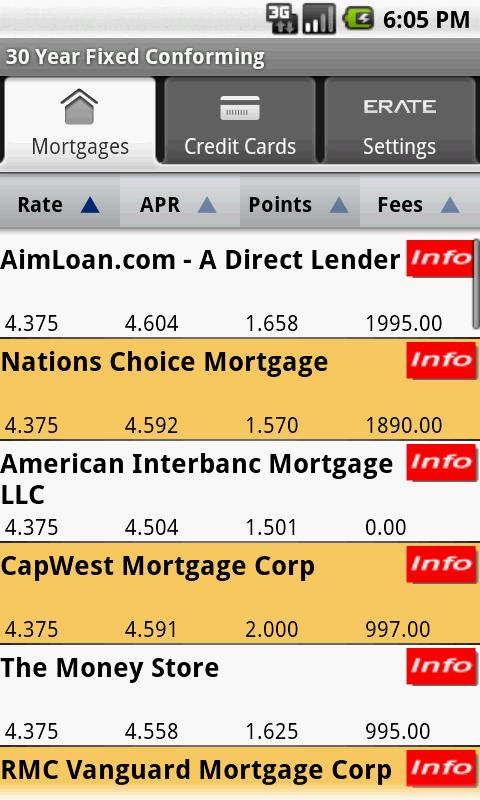The image size is (480, 800).
Task: Sort the list by Points
Action: 299,205
